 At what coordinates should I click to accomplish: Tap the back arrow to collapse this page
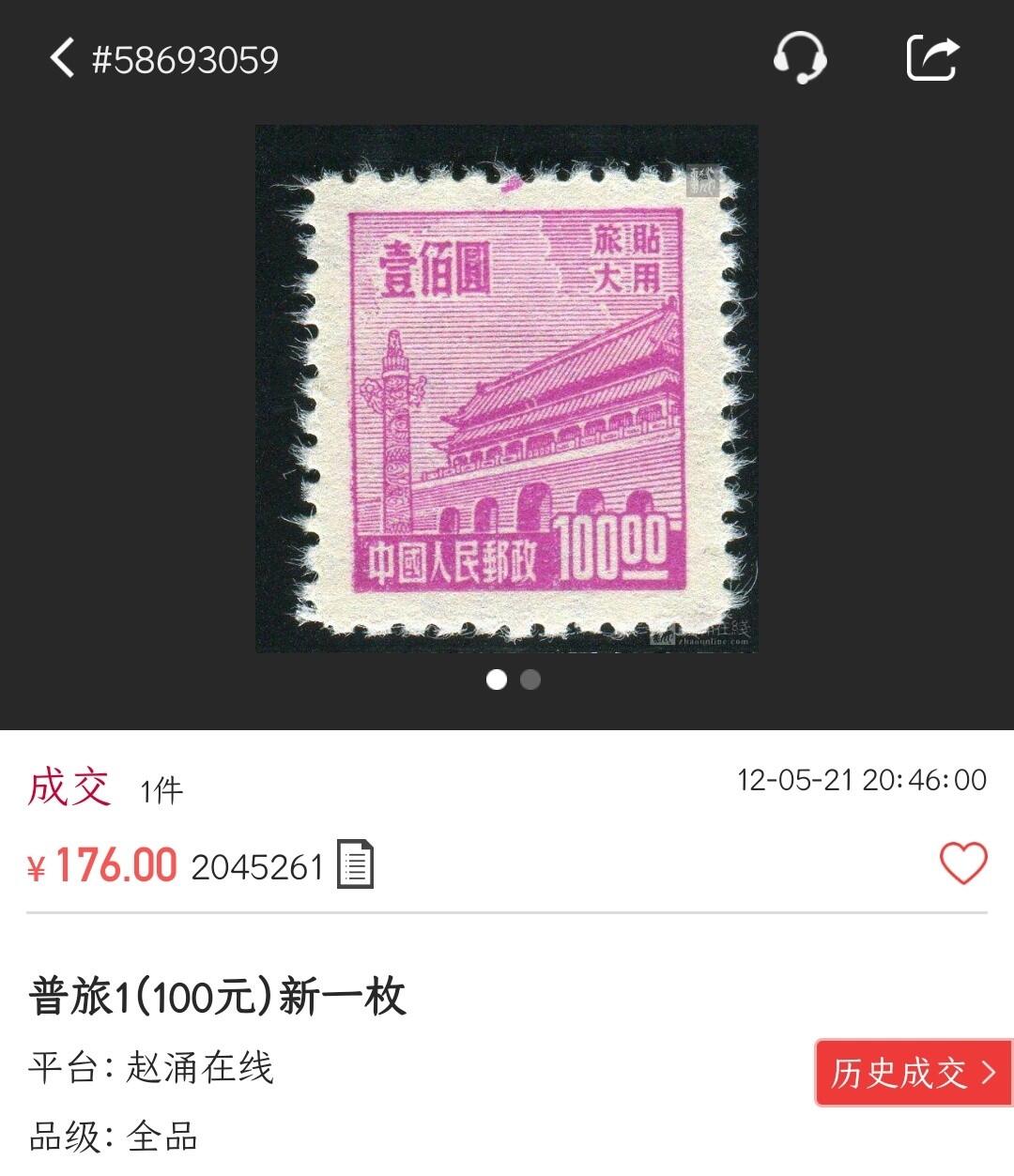(x=62, y=58)
